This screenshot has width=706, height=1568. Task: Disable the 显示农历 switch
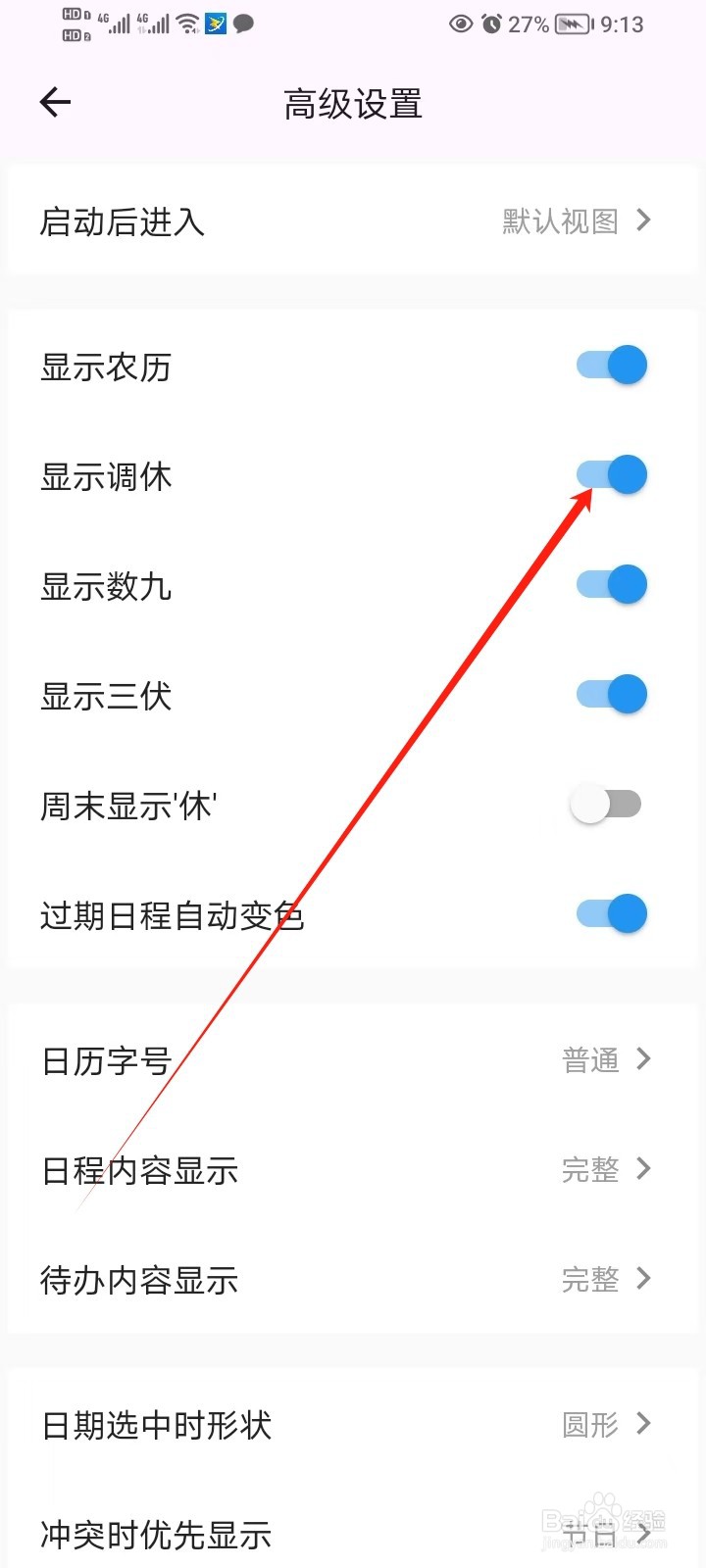[610, 365]
